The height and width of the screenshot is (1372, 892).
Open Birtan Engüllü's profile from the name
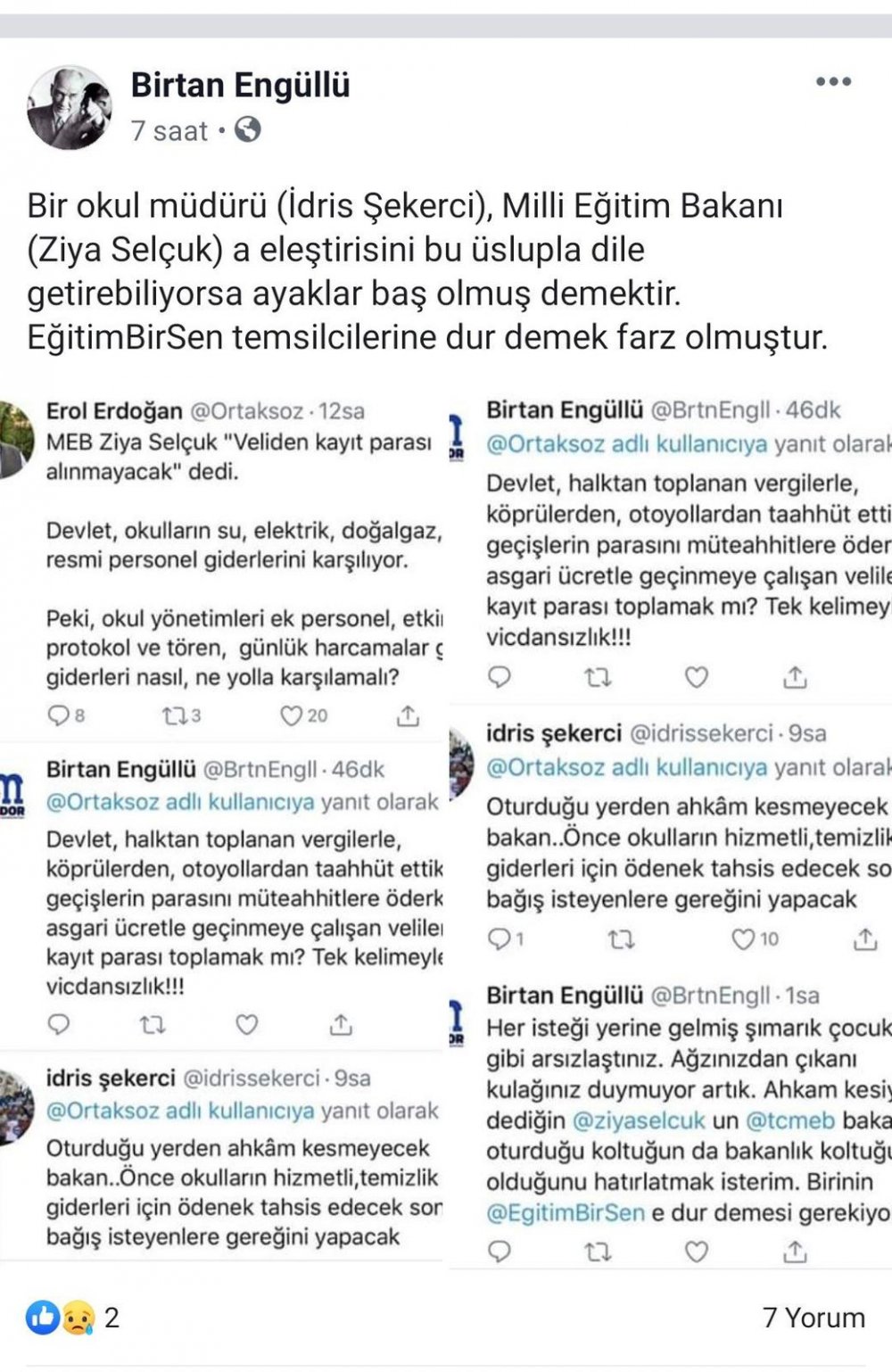240,85
